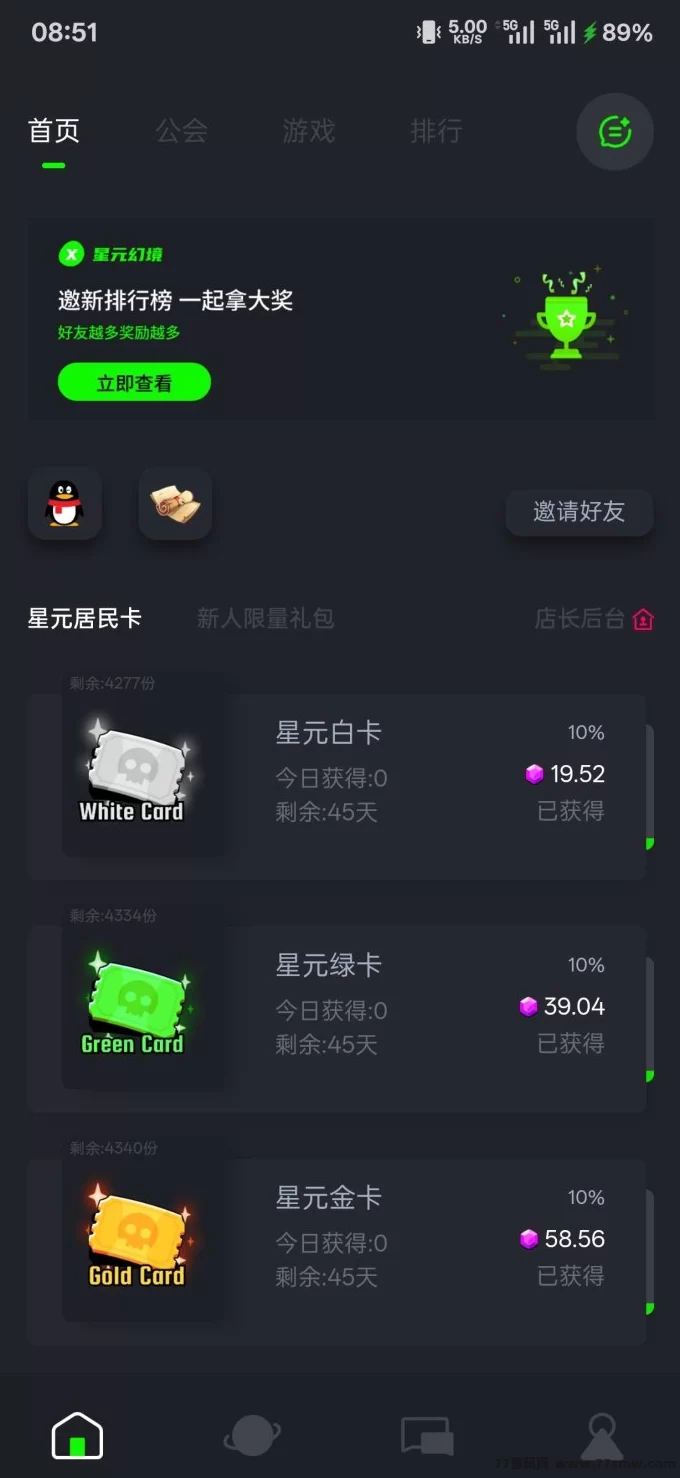Tap 邀请好友 to invite friends

[579, 512]
